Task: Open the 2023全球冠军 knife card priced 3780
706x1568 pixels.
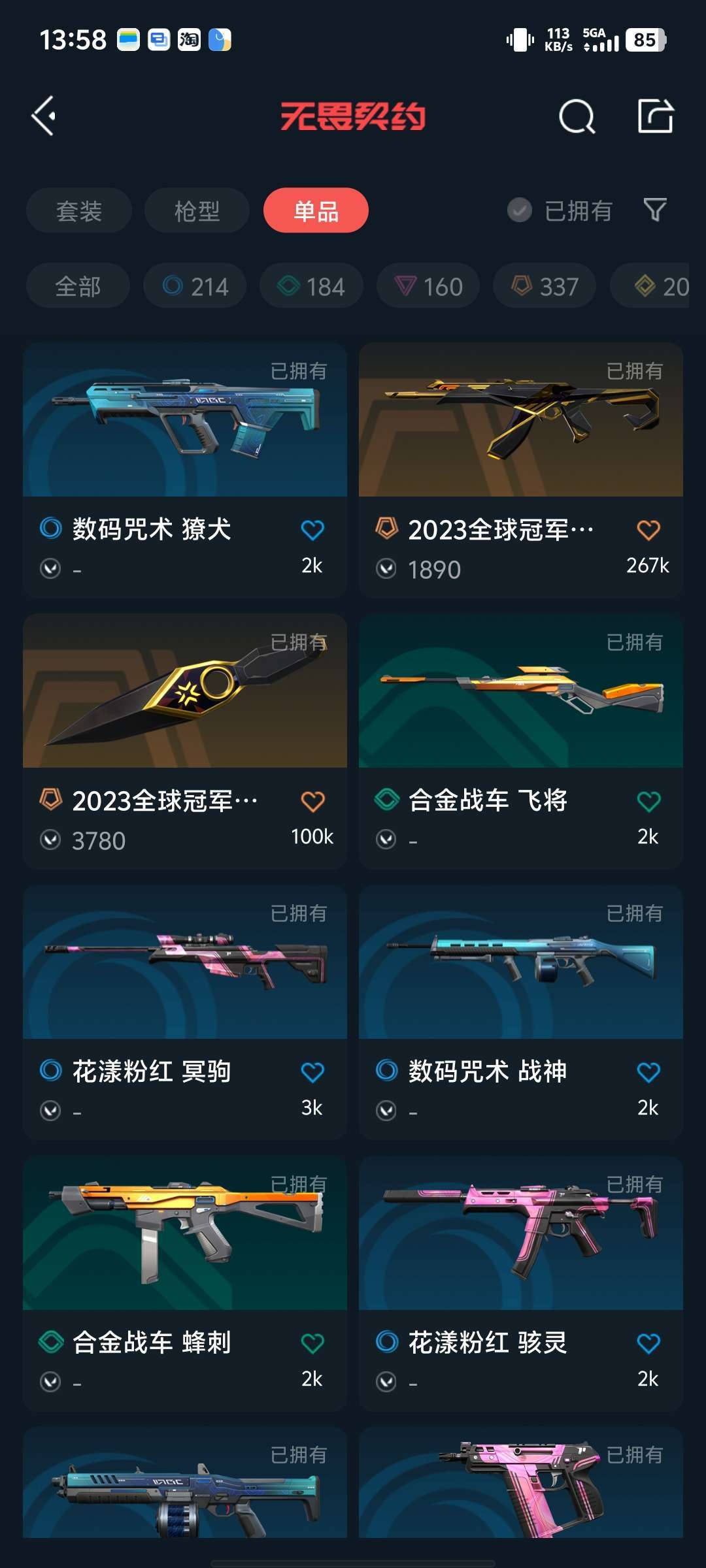Action: pos(185,742)
